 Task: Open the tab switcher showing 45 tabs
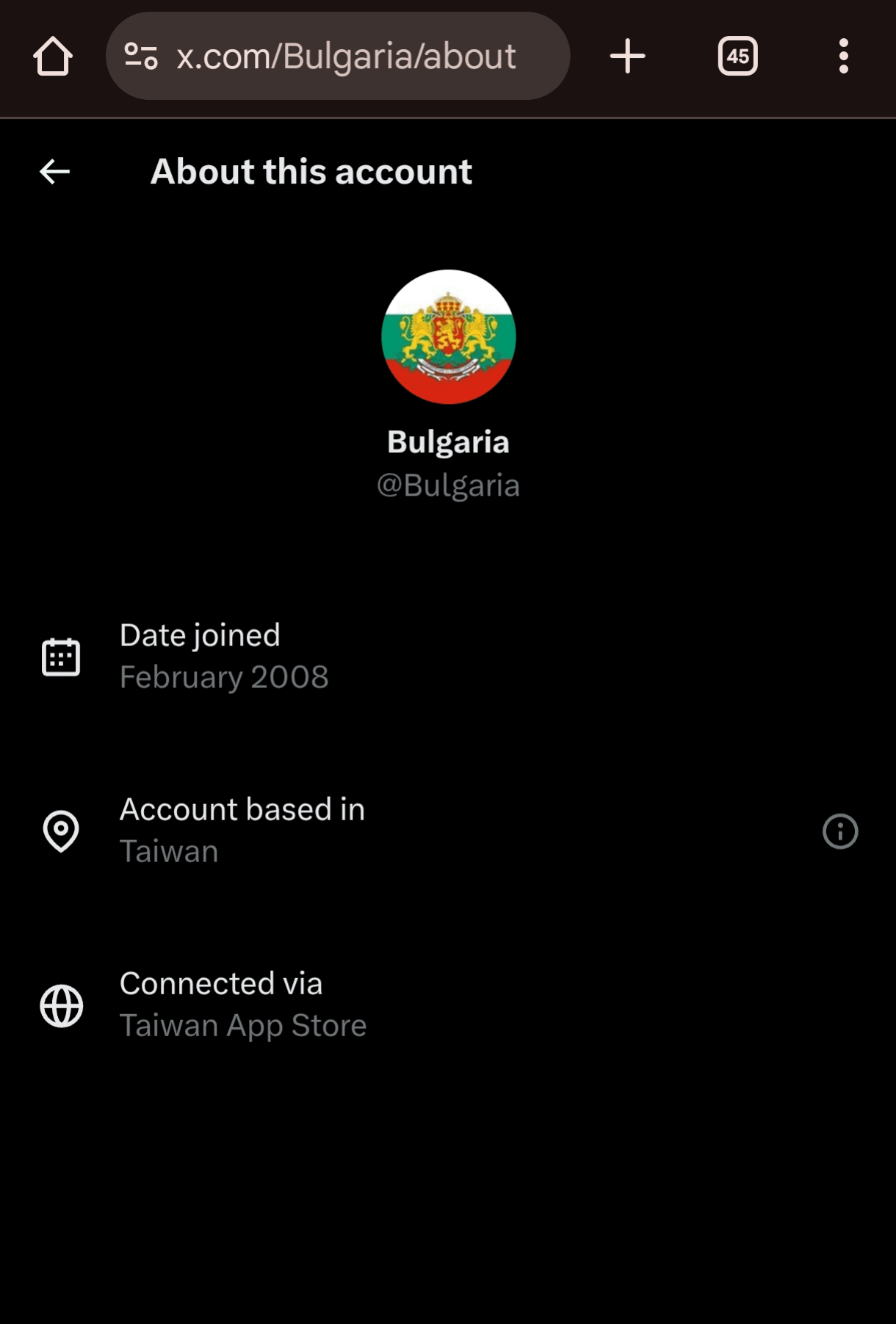pyautogui.click(x=737, y=57)
